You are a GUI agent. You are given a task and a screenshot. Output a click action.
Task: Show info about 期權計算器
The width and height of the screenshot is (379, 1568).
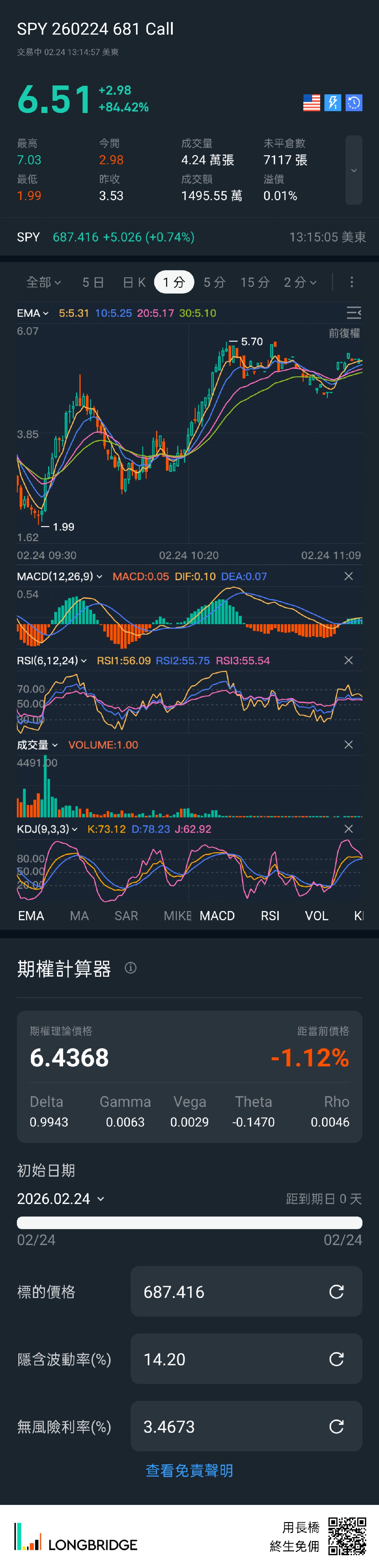pos(131,968)
